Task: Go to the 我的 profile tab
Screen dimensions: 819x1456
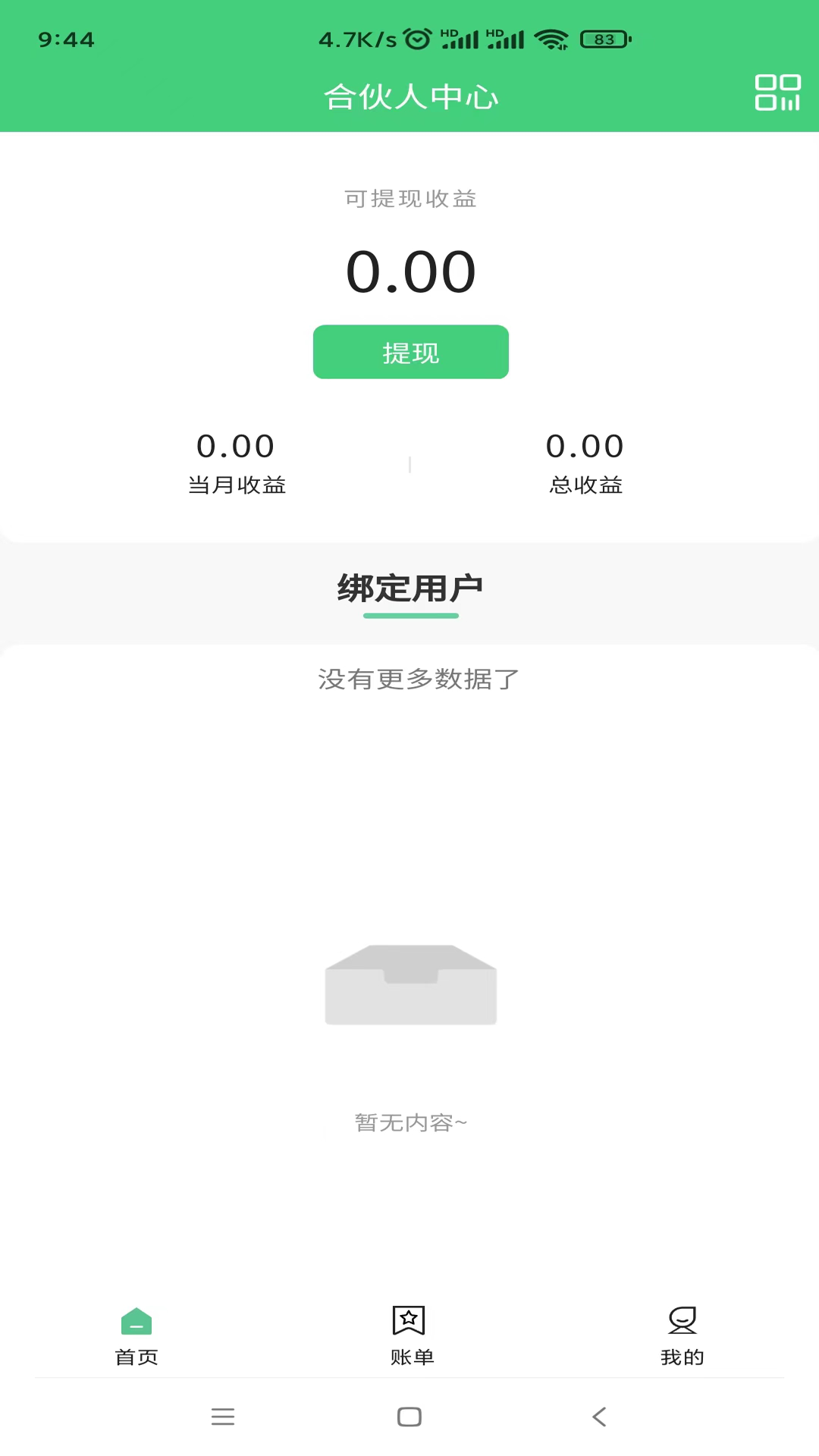Action: point(682,1336)
